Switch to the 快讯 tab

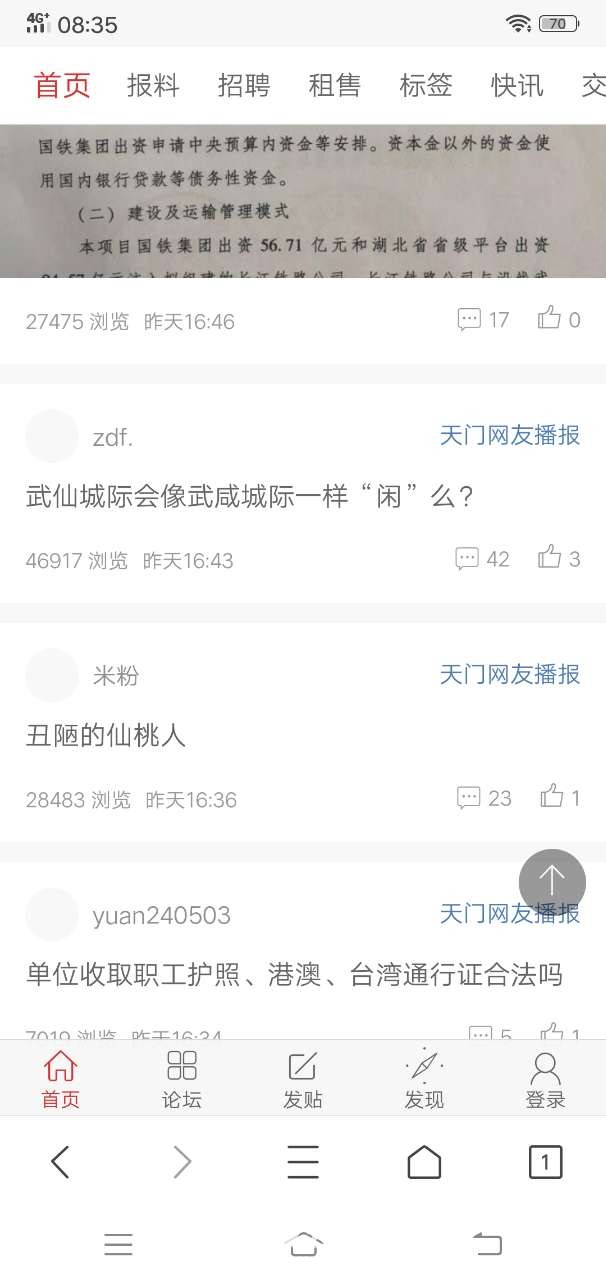[517, 86]
